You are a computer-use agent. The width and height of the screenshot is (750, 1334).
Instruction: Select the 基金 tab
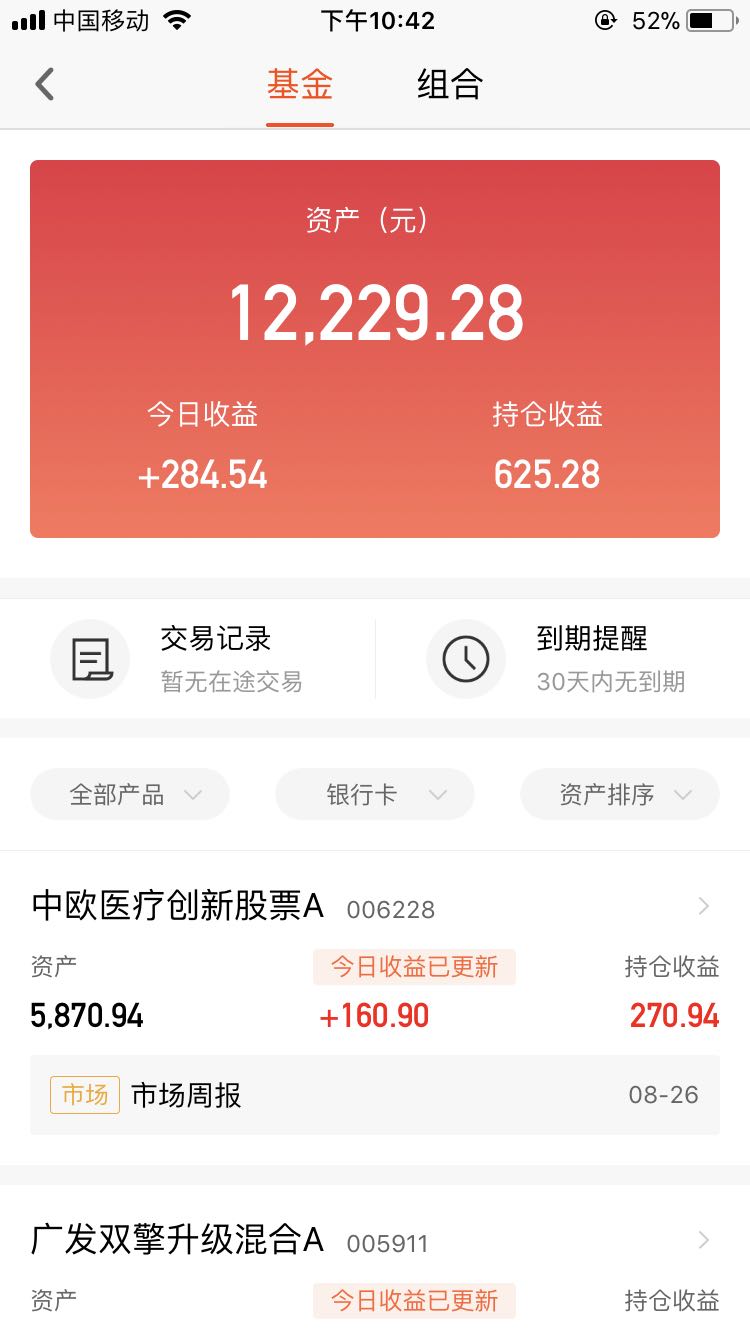[300, 85]
